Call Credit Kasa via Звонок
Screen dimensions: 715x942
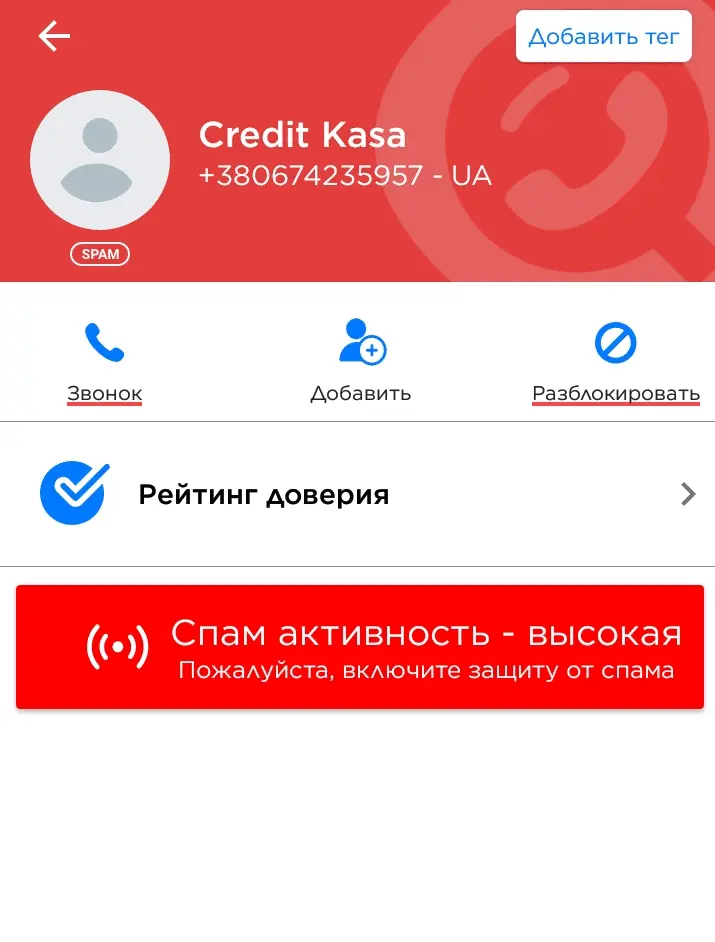[x=104, y=361]
